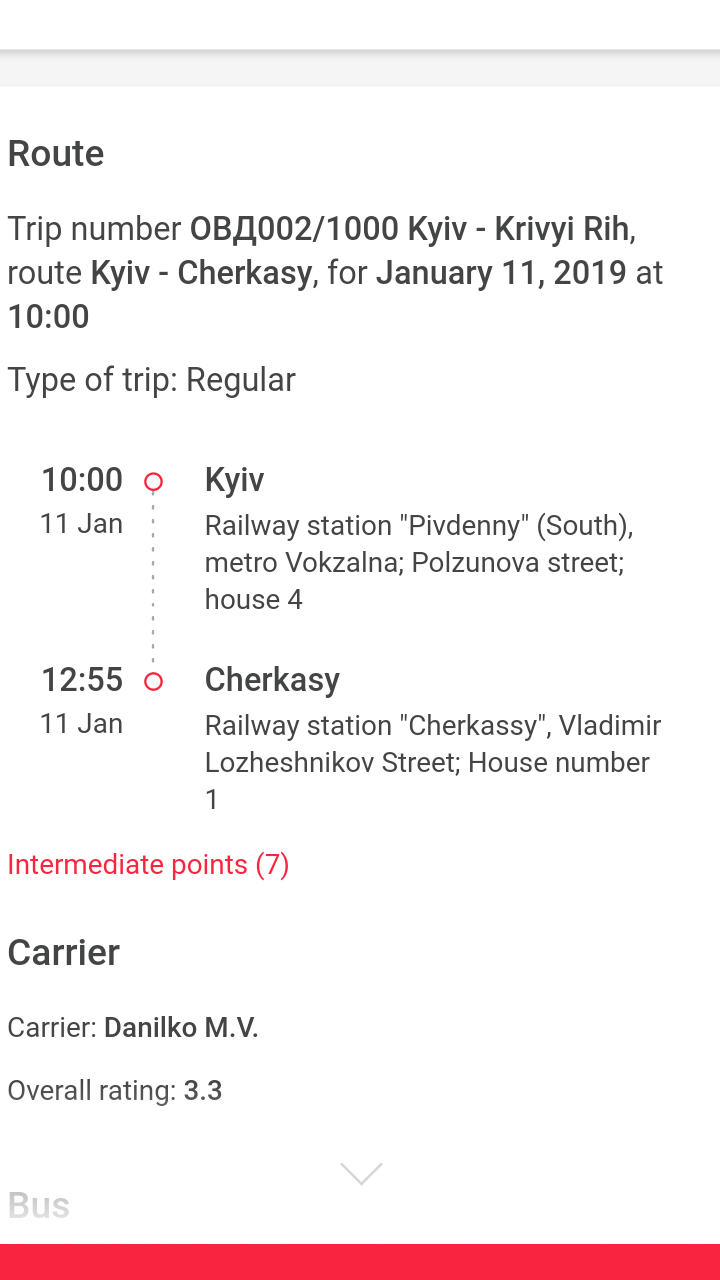Tap the red button at the bottom
720x1280 pixels.
[360, 1262]
